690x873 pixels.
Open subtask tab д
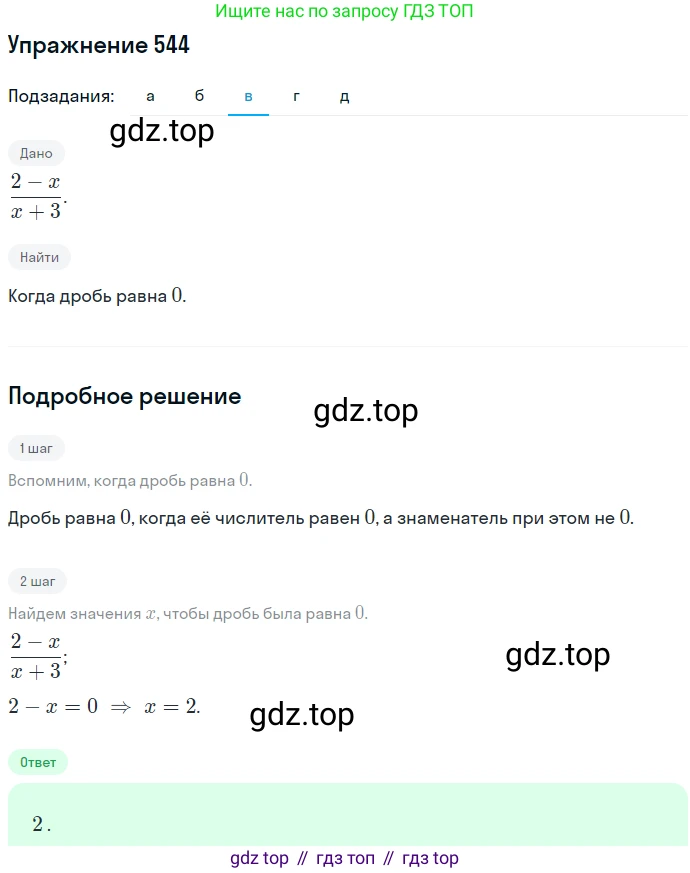coord(344,96)
